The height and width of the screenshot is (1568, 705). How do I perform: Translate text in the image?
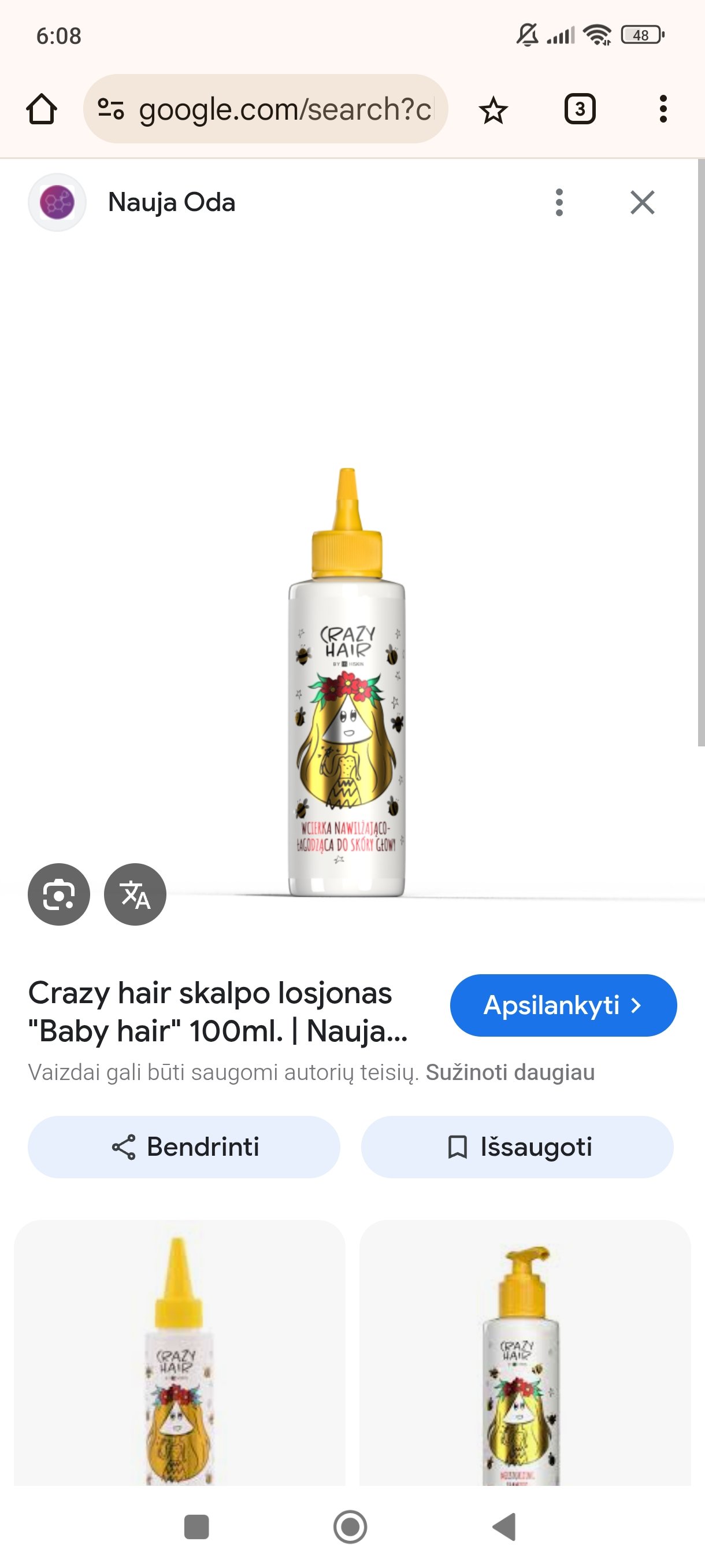coord(135,894)
